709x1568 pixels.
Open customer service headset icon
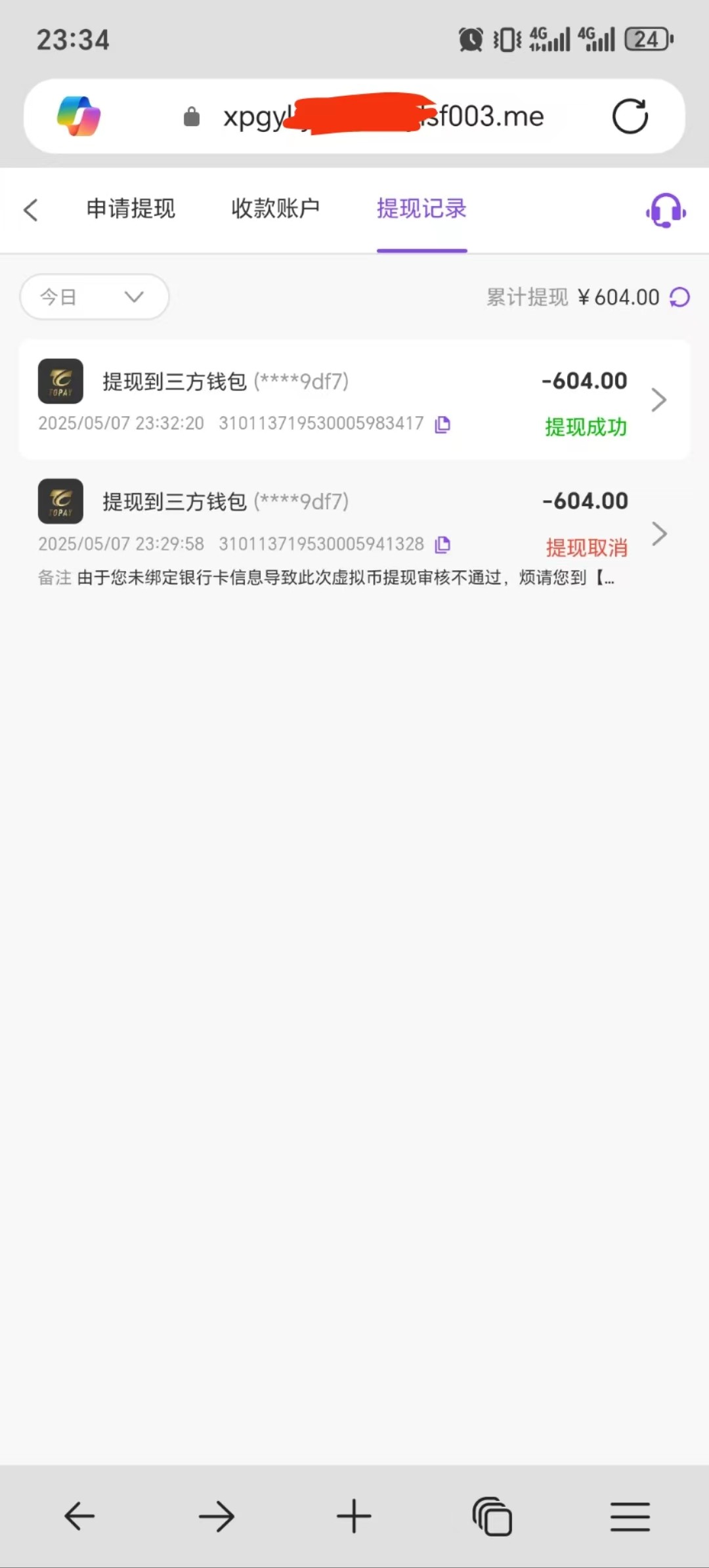666,210
